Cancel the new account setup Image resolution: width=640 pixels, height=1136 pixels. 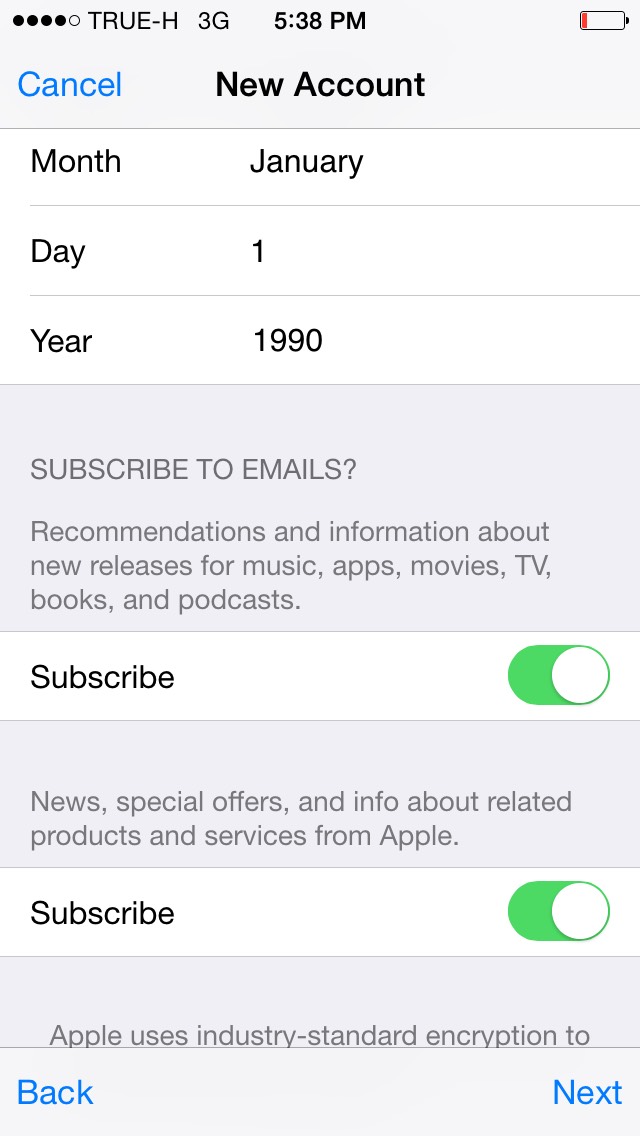[70, 85]
